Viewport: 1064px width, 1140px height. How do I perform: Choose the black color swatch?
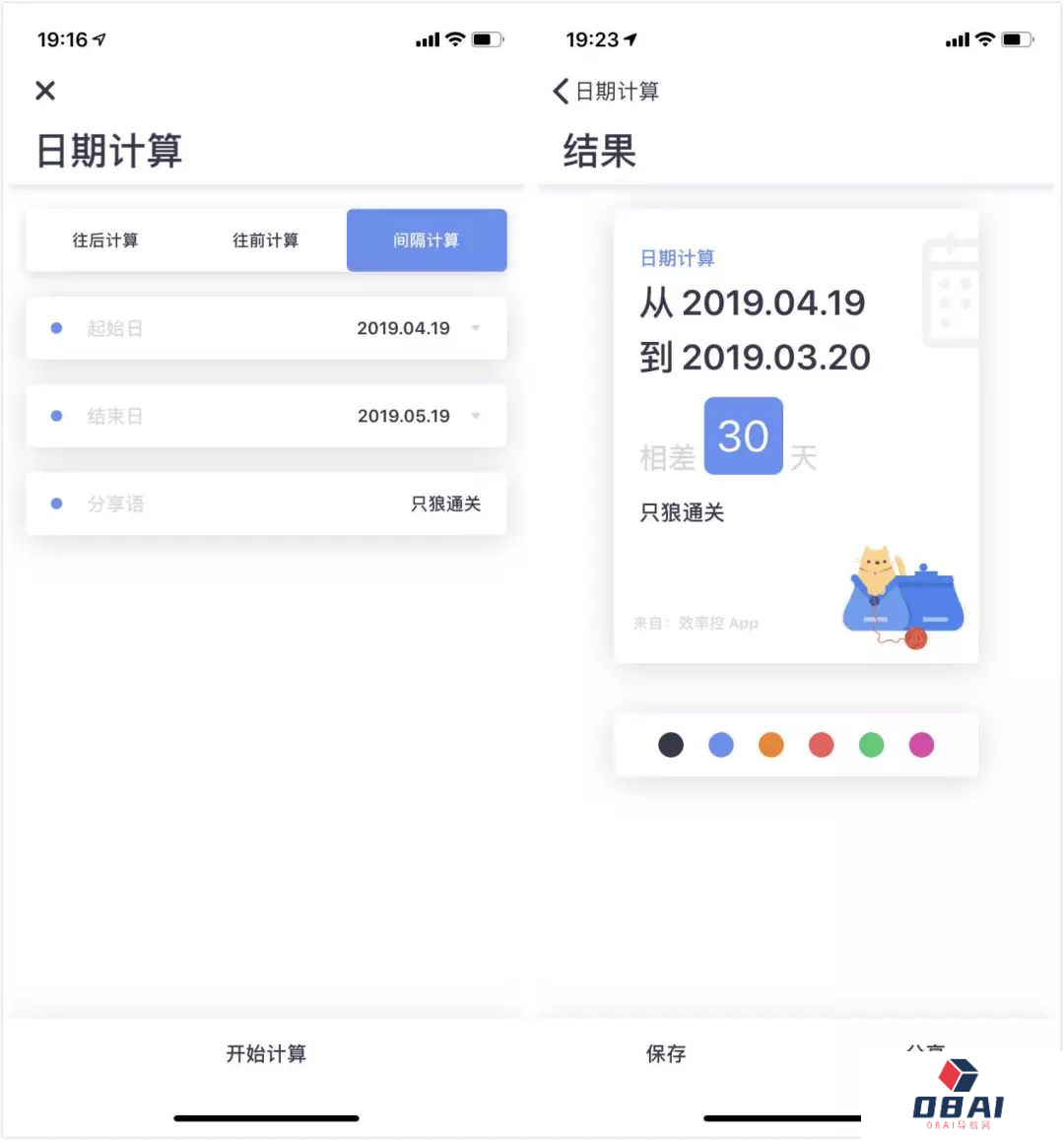[x=671, y=745]
